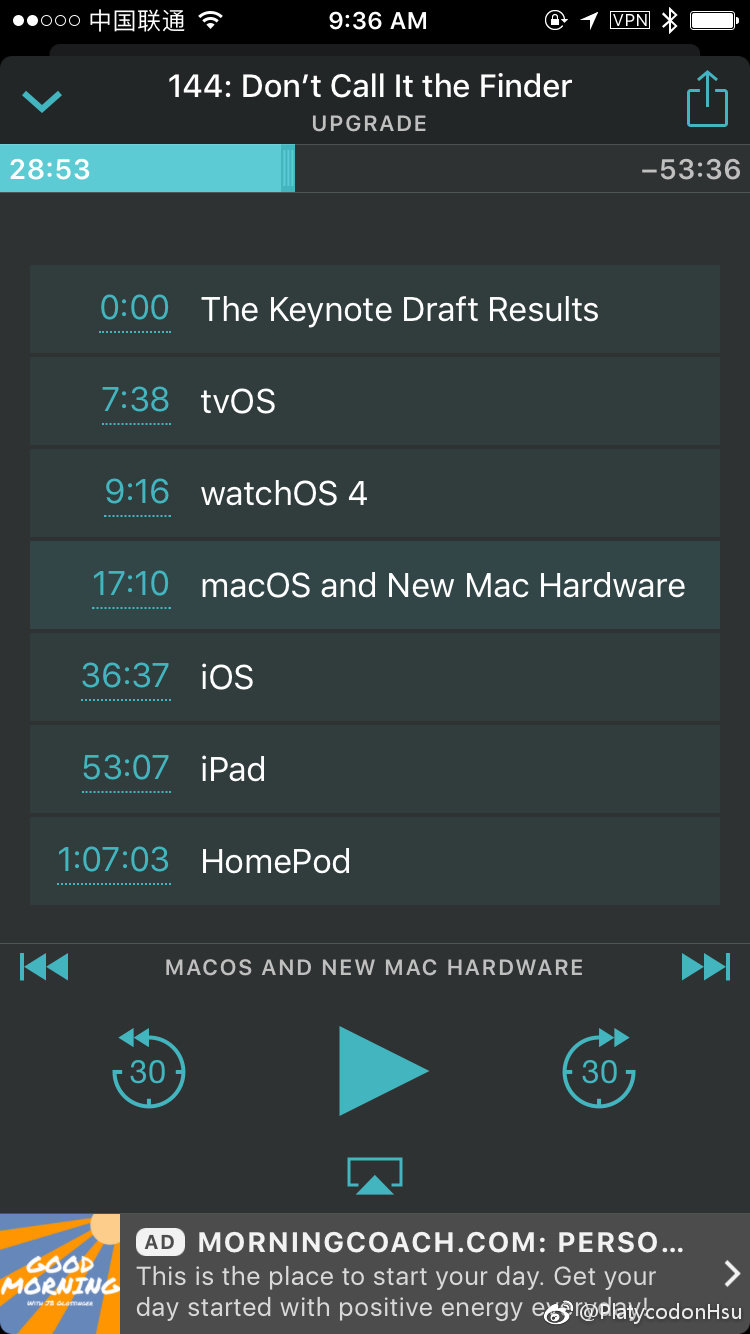
Task: Open the AirPlay output picker
Action: coord(375,1175)
